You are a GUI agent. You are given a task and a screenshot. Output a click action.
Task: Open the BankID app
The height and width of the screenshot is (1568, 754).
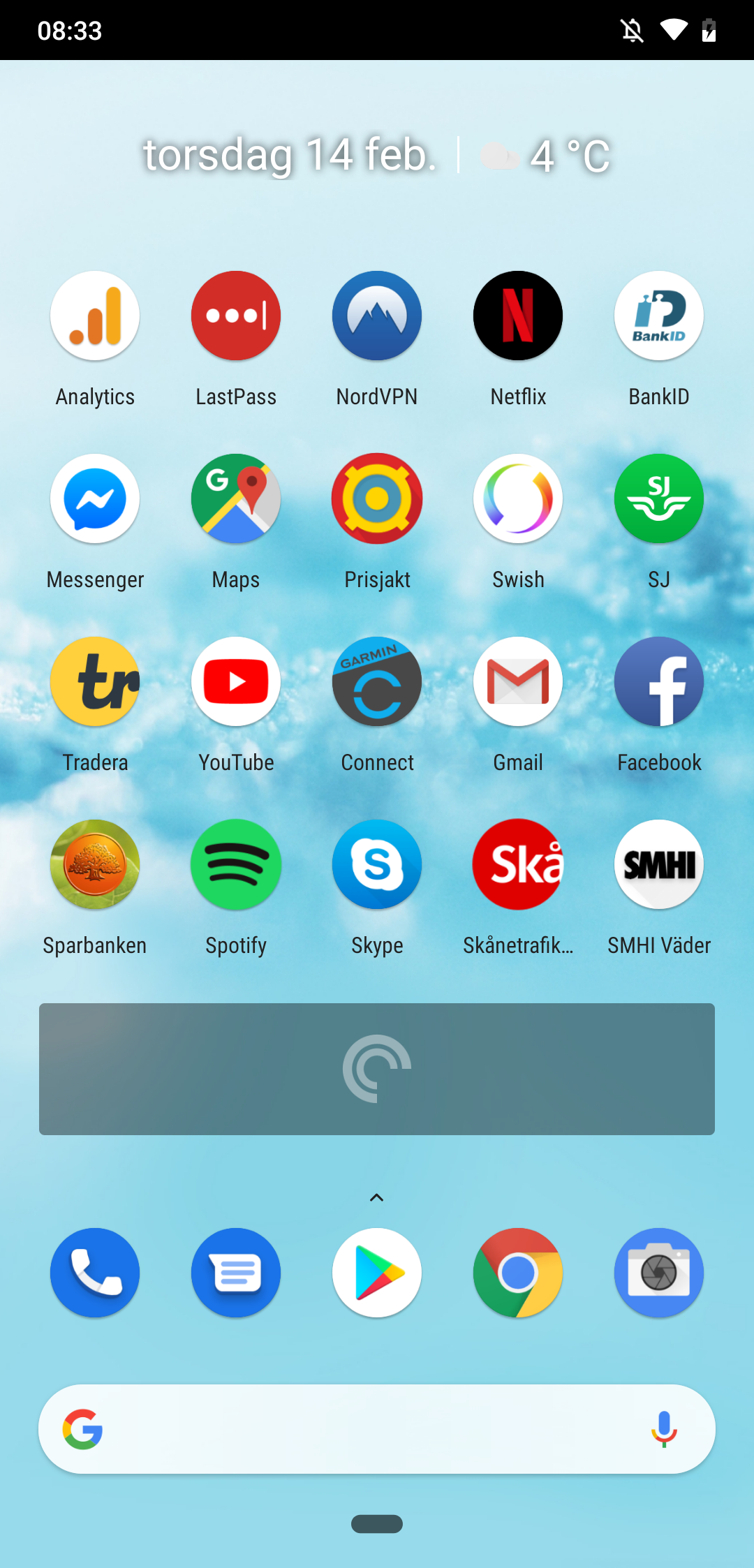coord(659,316)
